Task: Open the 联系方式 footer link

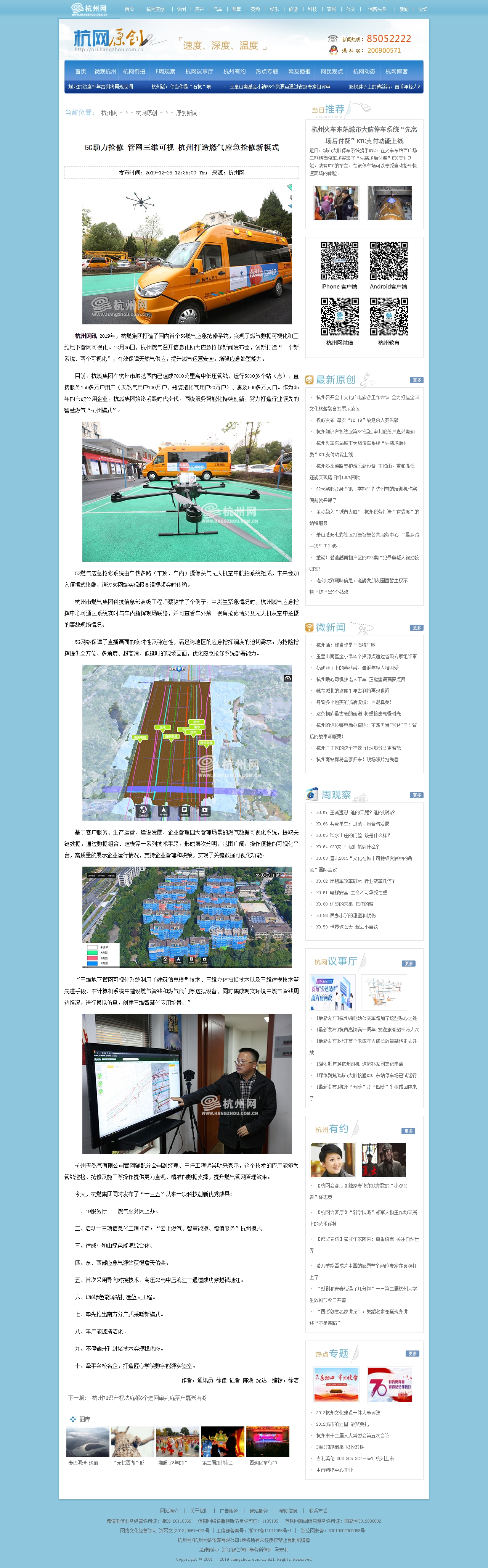Action: (x=318, y=1511)
